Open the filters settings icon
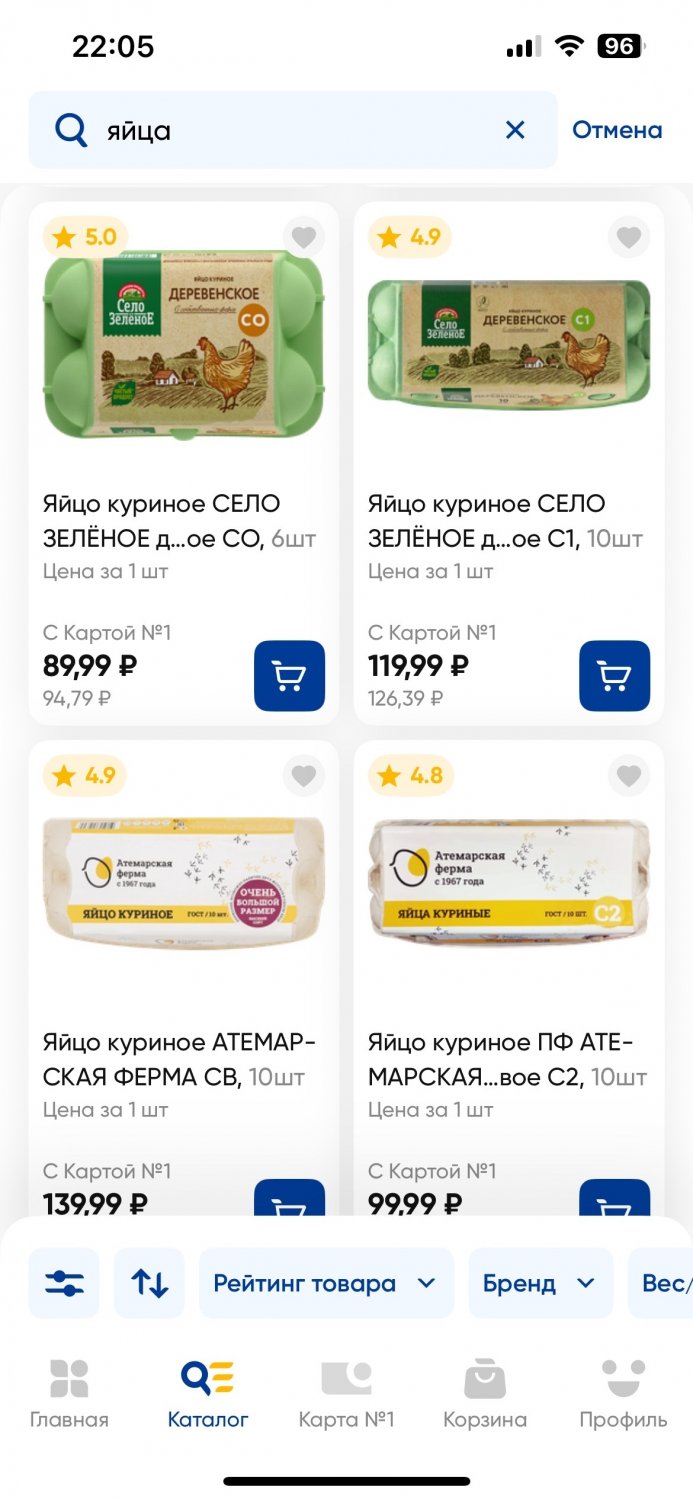693x1500 pixels. (64, 1283)
